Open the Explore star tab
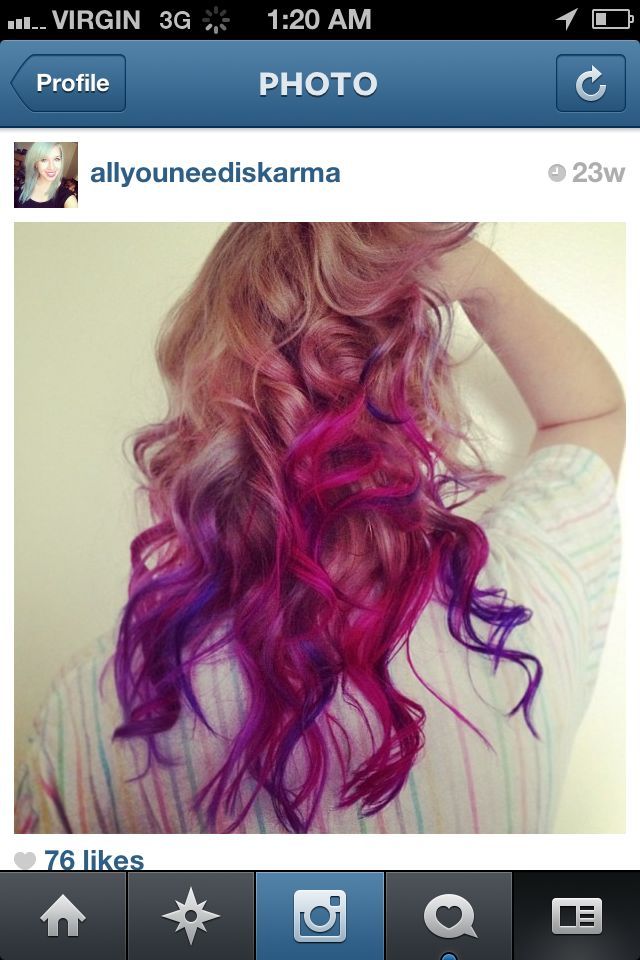The width and height of the screenshot is (640, 960). [x=190, y=916]
